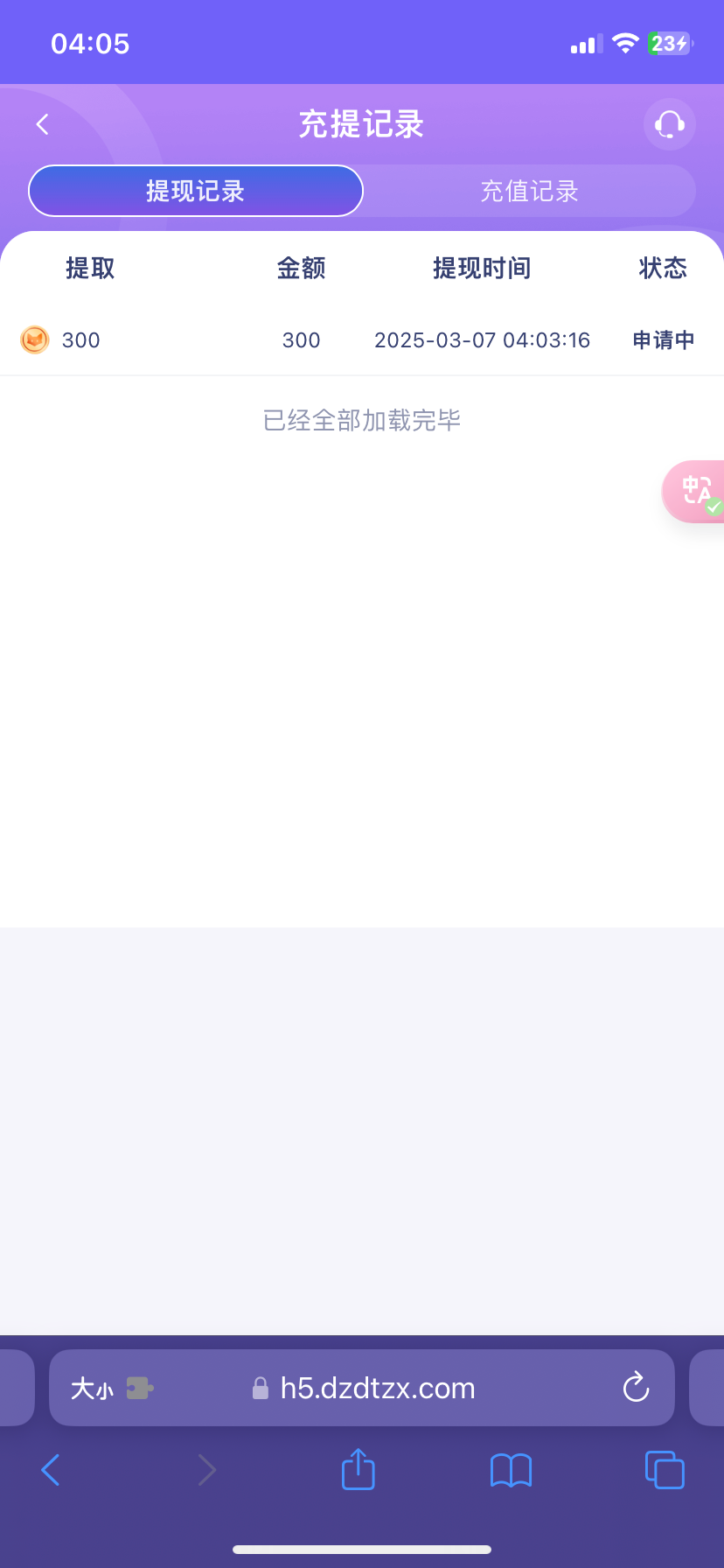Switch to the 充值记录 tab
This screenshot has height=1568, width=724.
tap(529, 191)
